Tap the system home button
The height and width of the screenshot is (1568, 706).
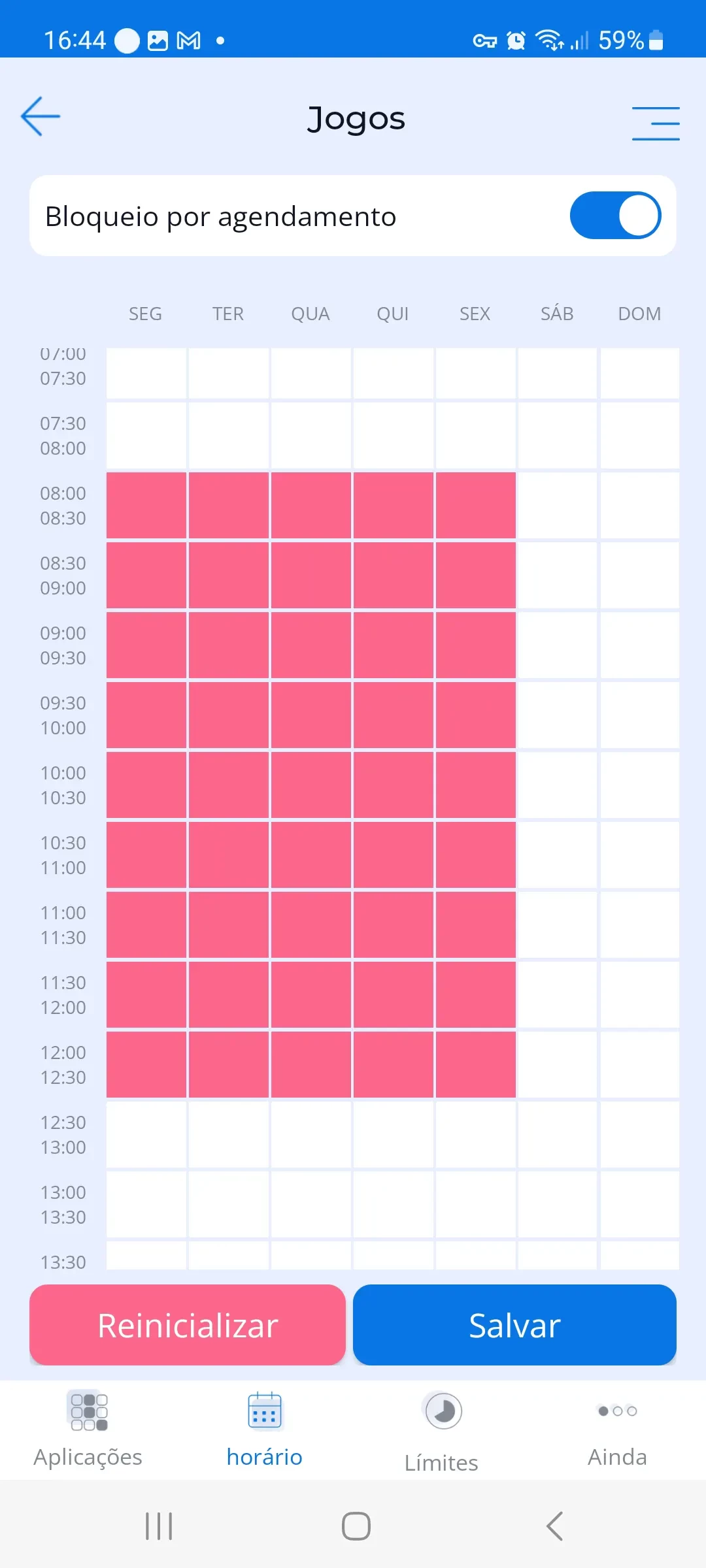pos(356,1526)
